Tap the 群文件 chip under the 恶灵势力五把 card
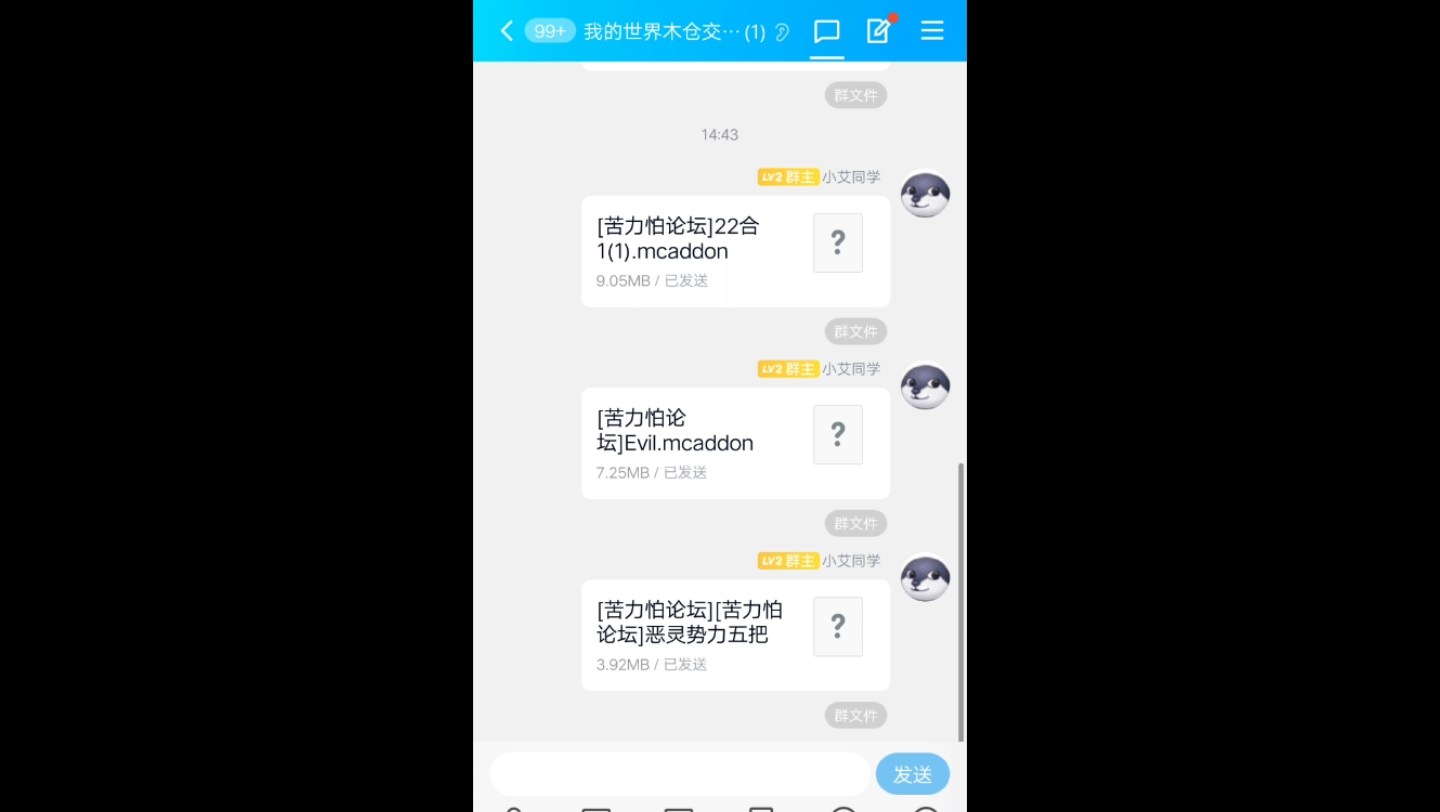This screenshot has height=812, width=1440. pos(855,715)
